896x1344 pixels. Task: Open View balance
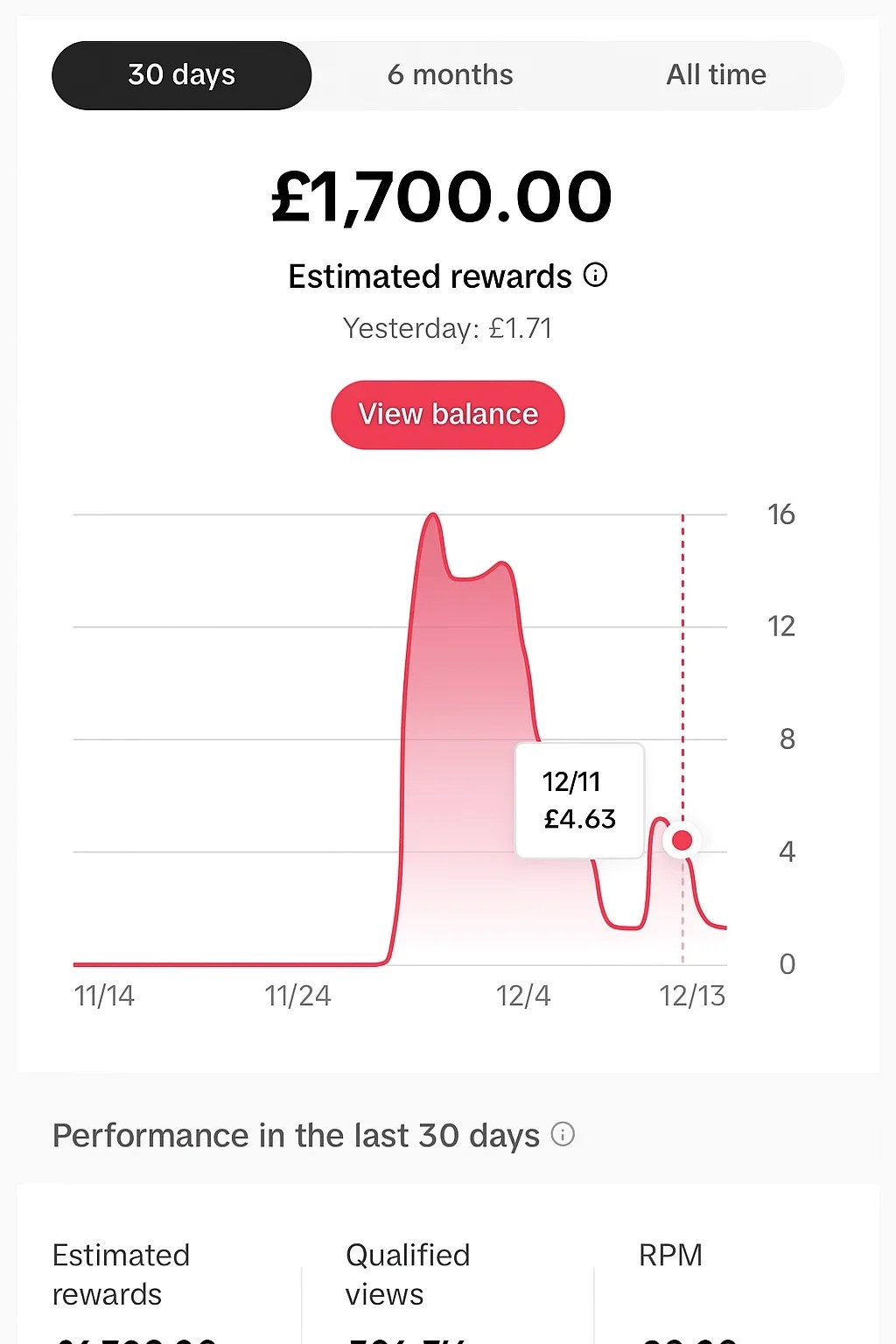(448, 415)
